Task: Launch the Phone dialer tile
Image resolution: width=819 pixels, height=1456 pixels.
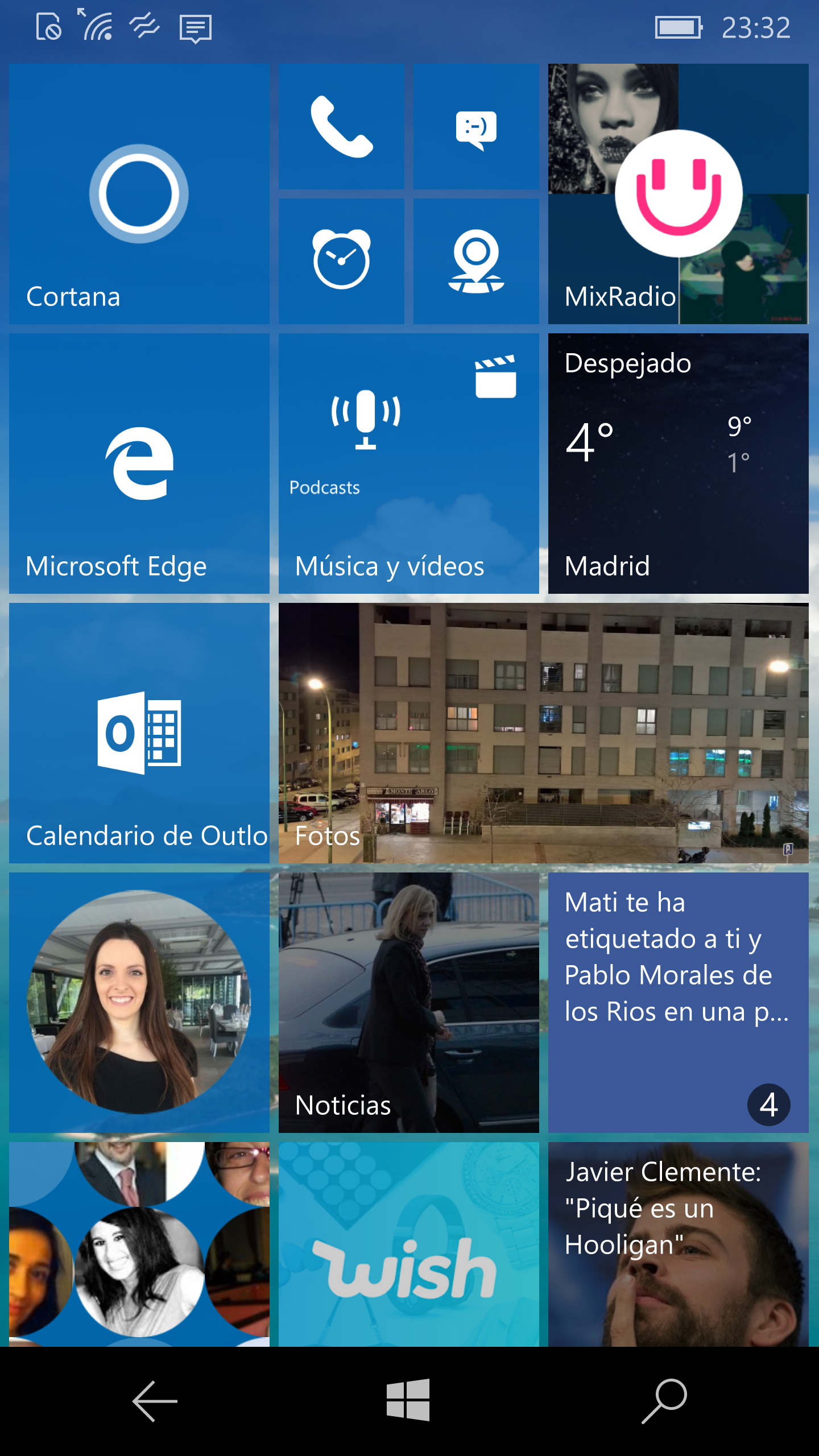Action: coord(341,126)
